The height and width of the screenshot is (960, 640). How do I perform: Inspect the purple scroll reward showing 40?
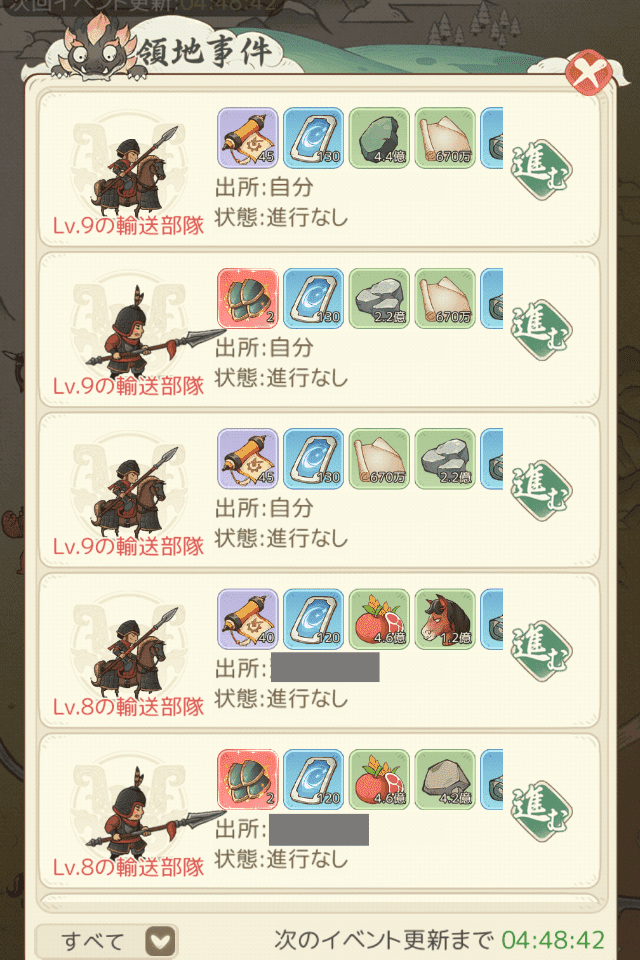coord(247,618)
